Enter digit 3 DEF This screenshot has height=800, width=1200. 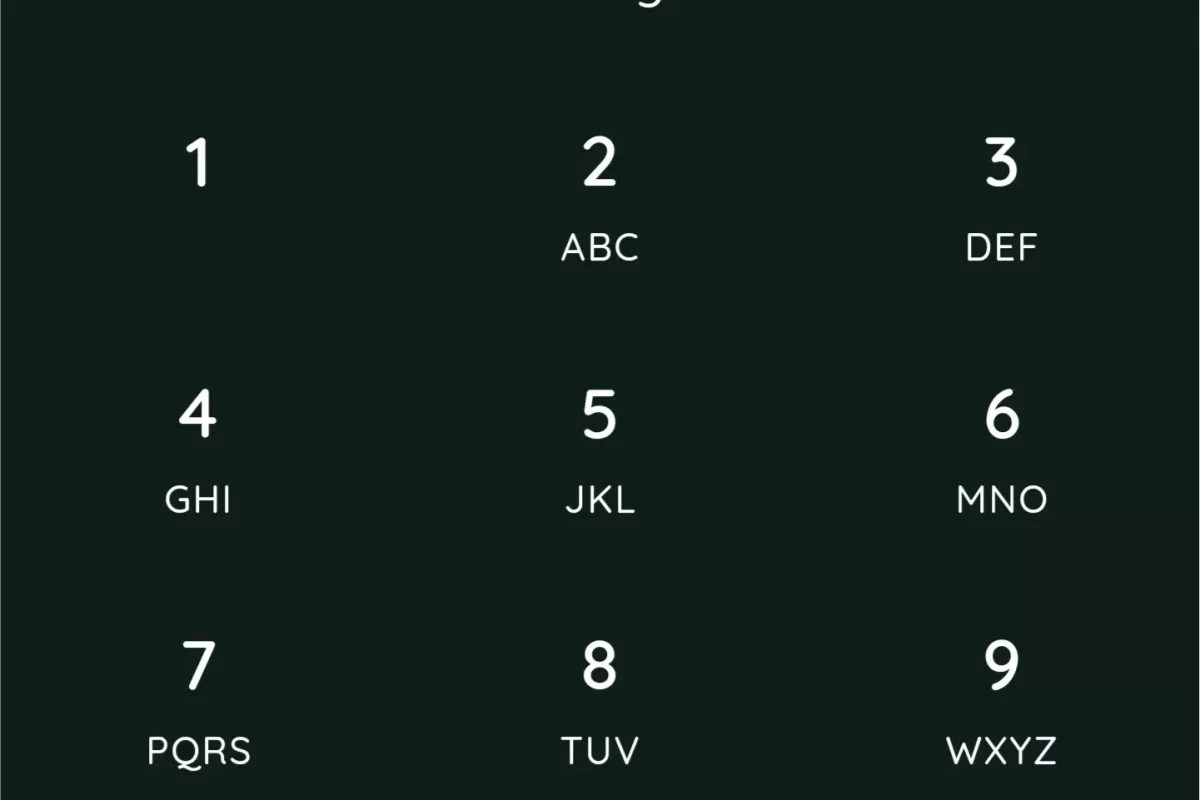pyautogui.click(x=1001, y=200)
